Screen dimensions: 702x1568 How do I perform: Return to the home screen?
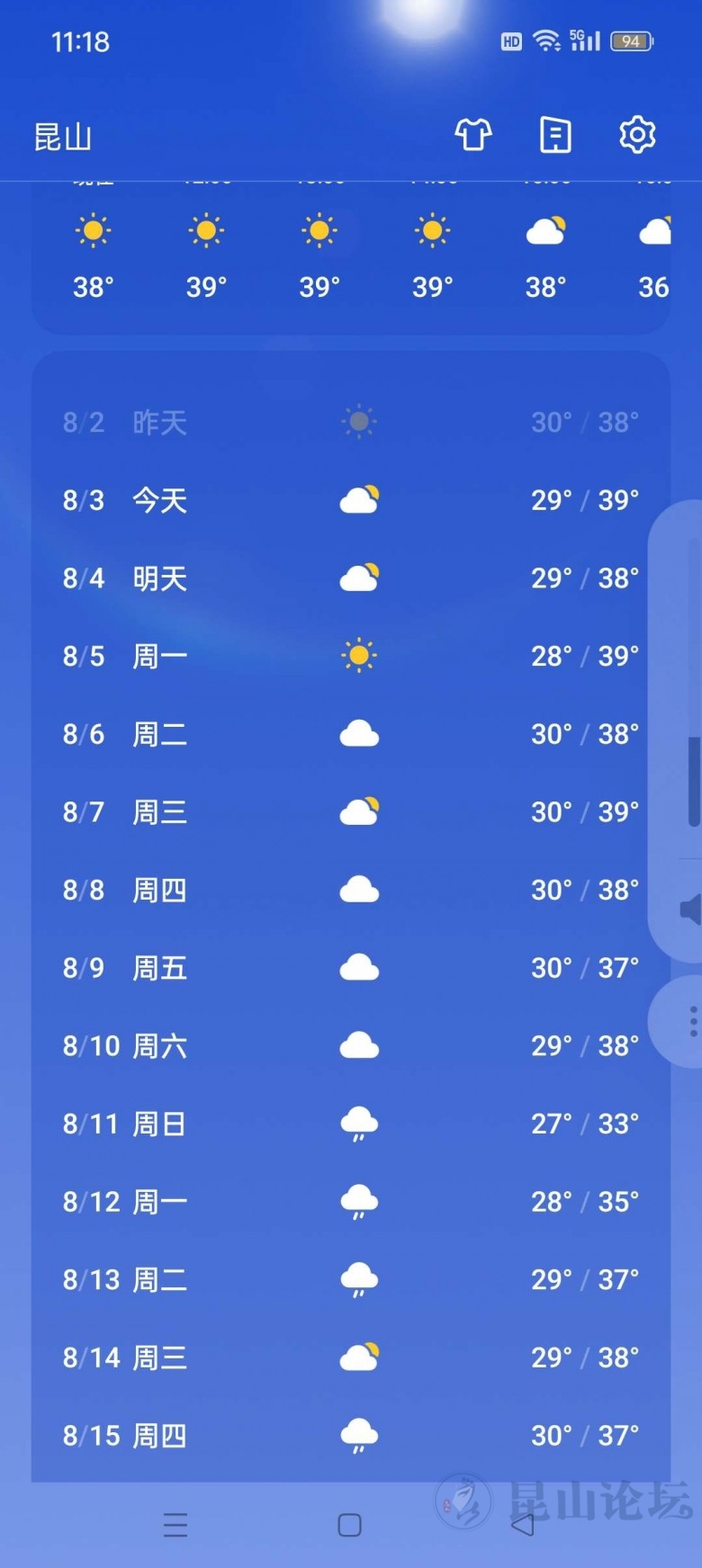click(x=349, y=1524)
